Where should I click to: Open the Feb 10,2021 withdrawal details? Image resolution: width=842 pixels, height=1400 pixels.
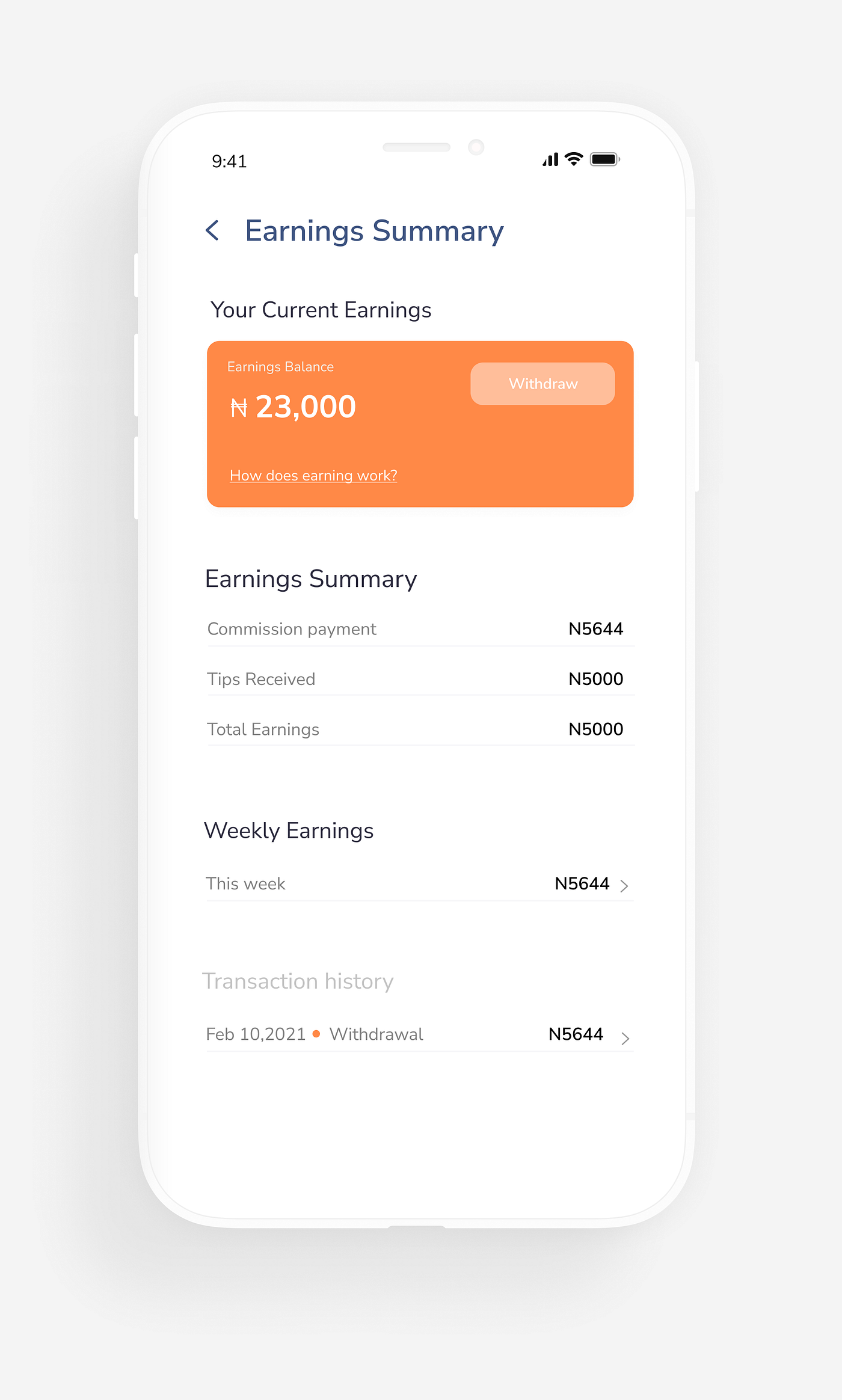coord(421,1034)
